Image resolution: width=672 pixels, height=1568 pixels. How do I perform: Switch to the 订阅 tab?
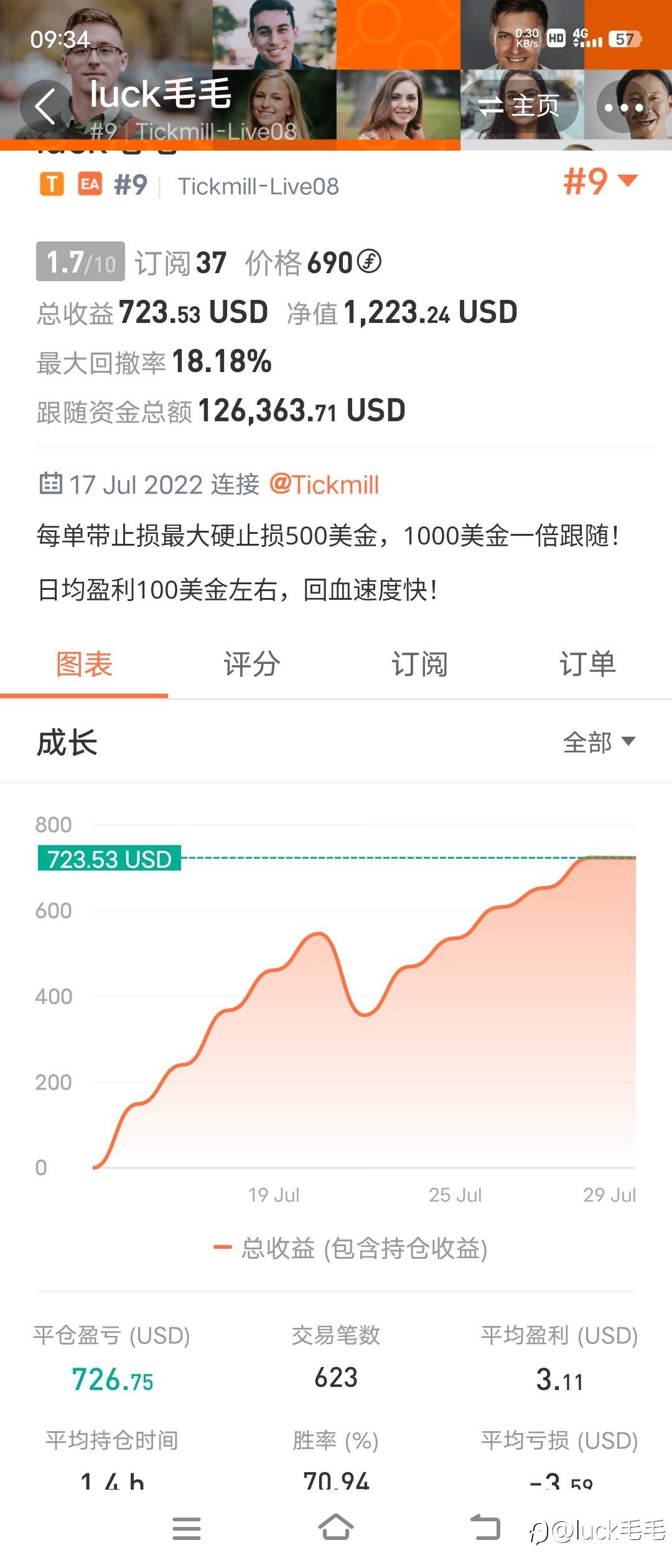420,664
